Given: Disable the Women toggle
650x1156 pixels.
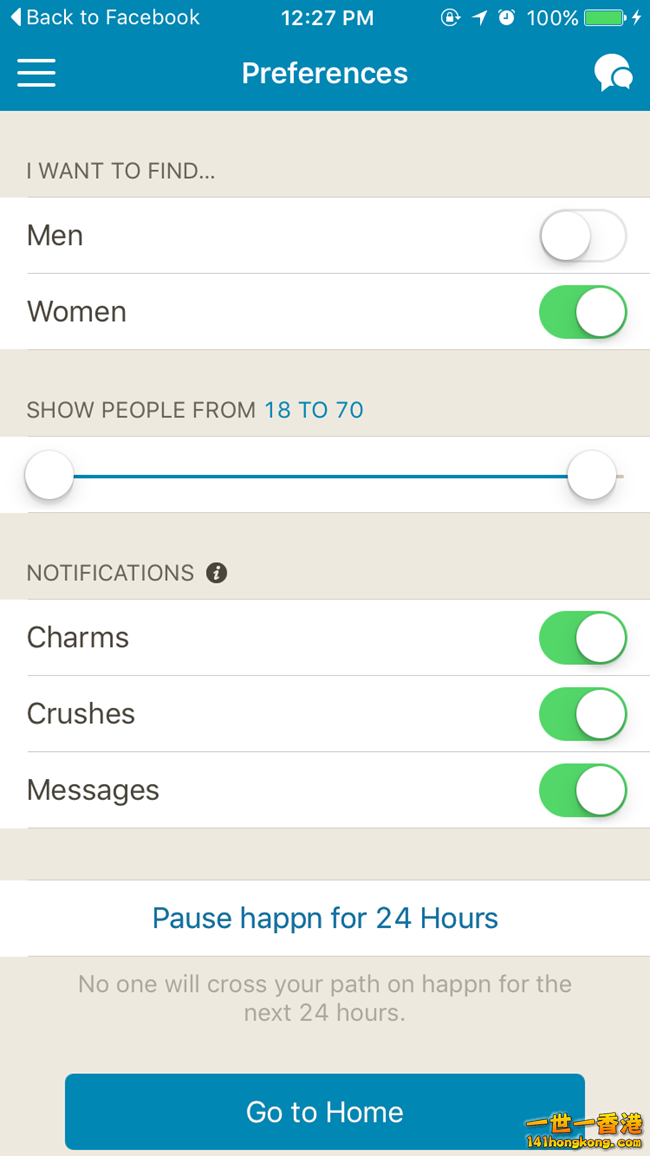Looking at the screenshot, I should [583, 312].
